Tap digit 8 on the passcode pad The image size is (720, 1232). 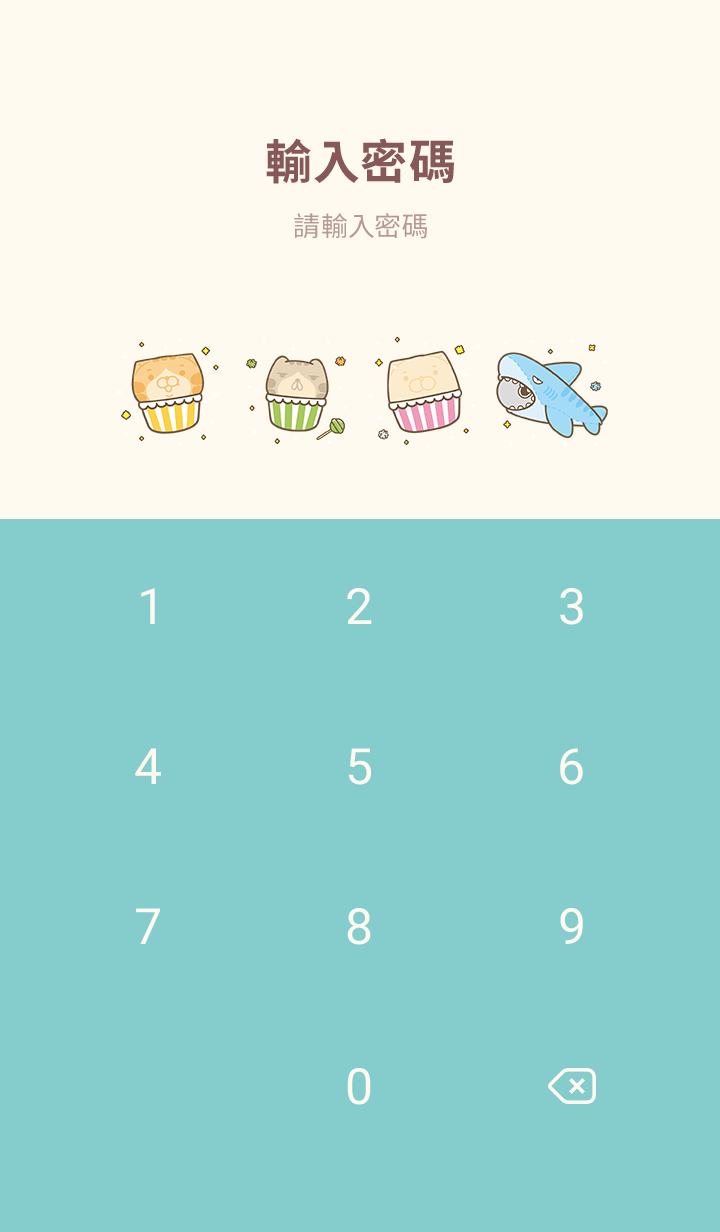(359, 927)
